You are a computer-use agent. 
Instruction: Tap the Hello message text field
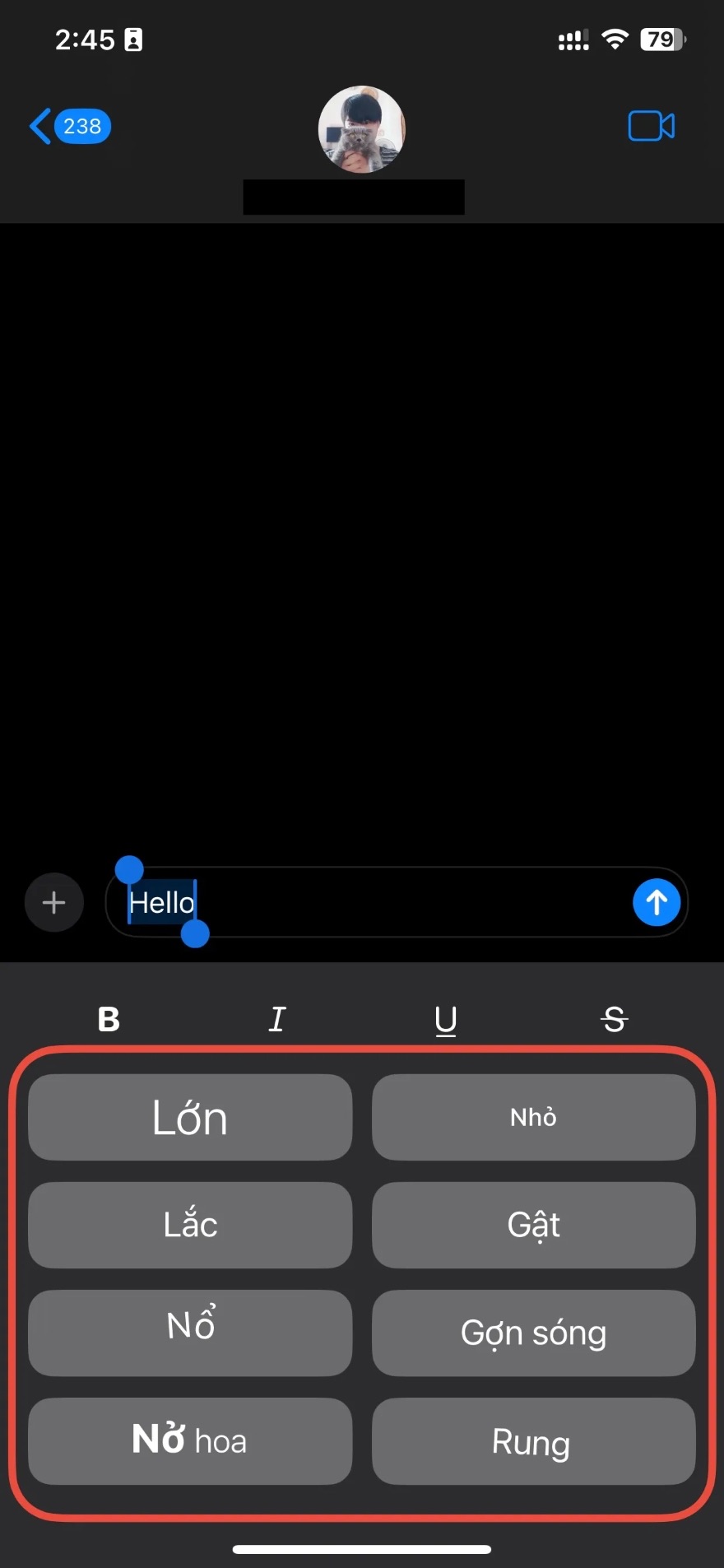click(x=395, y=903)
